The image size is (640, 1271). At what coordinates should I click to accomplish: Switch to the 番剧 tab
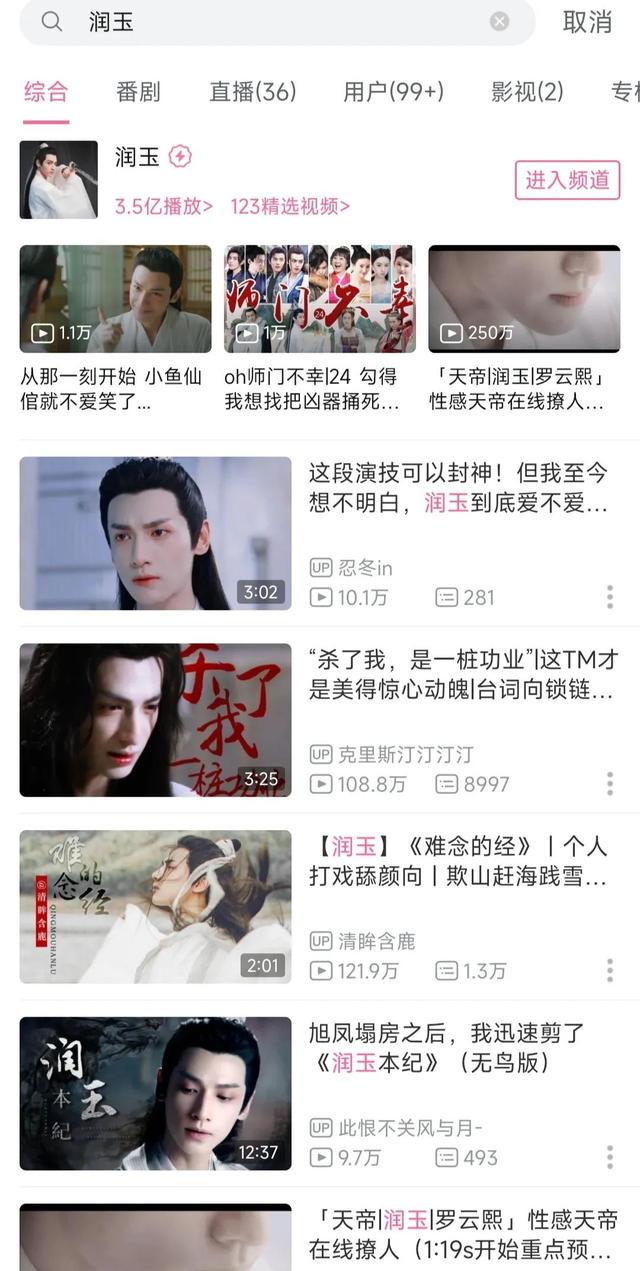click(138, 92)
